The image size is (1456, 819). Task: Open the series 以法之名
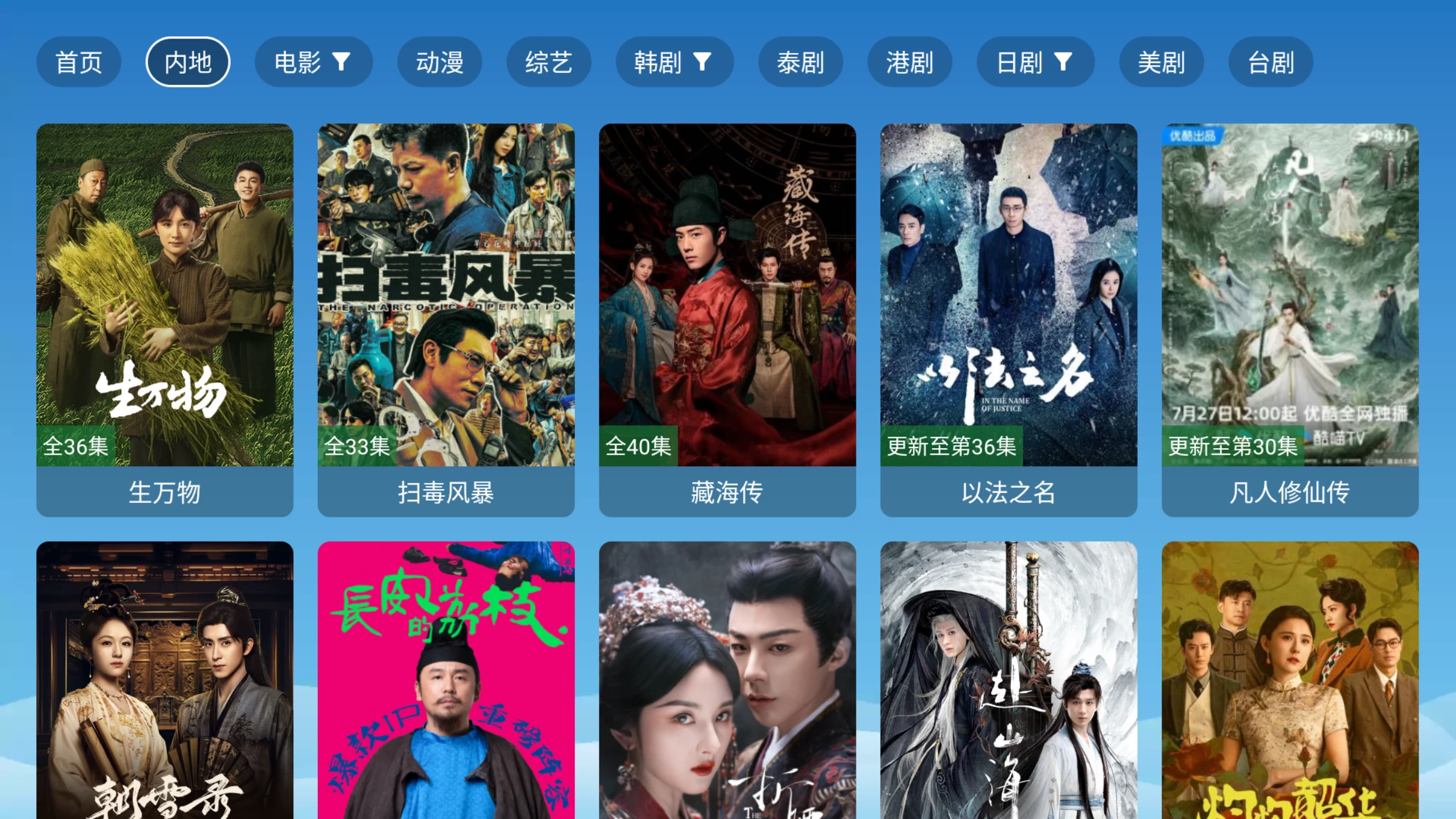[x=1008, y=320]
